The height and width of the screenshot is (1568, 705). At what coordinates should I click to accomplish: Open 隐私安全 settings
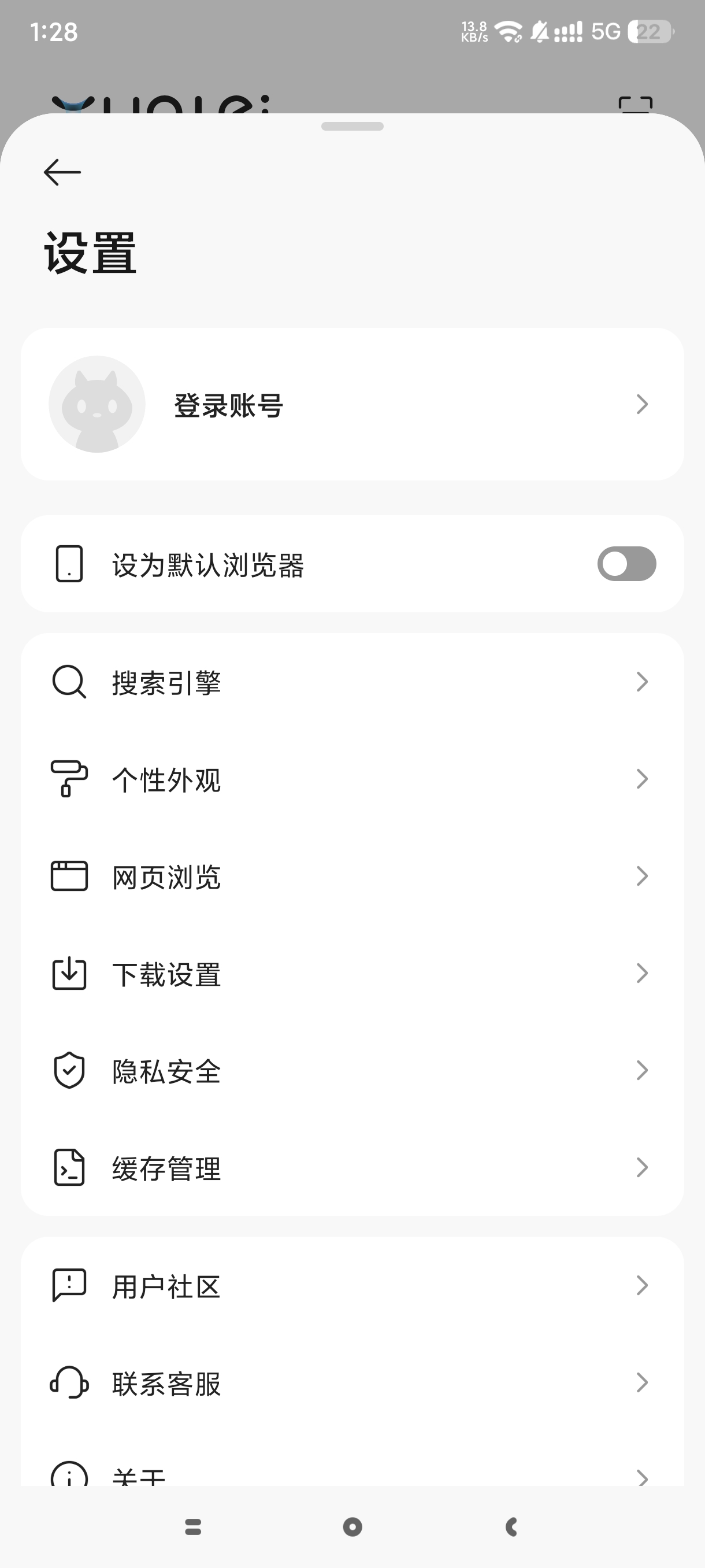[351, 1071]
